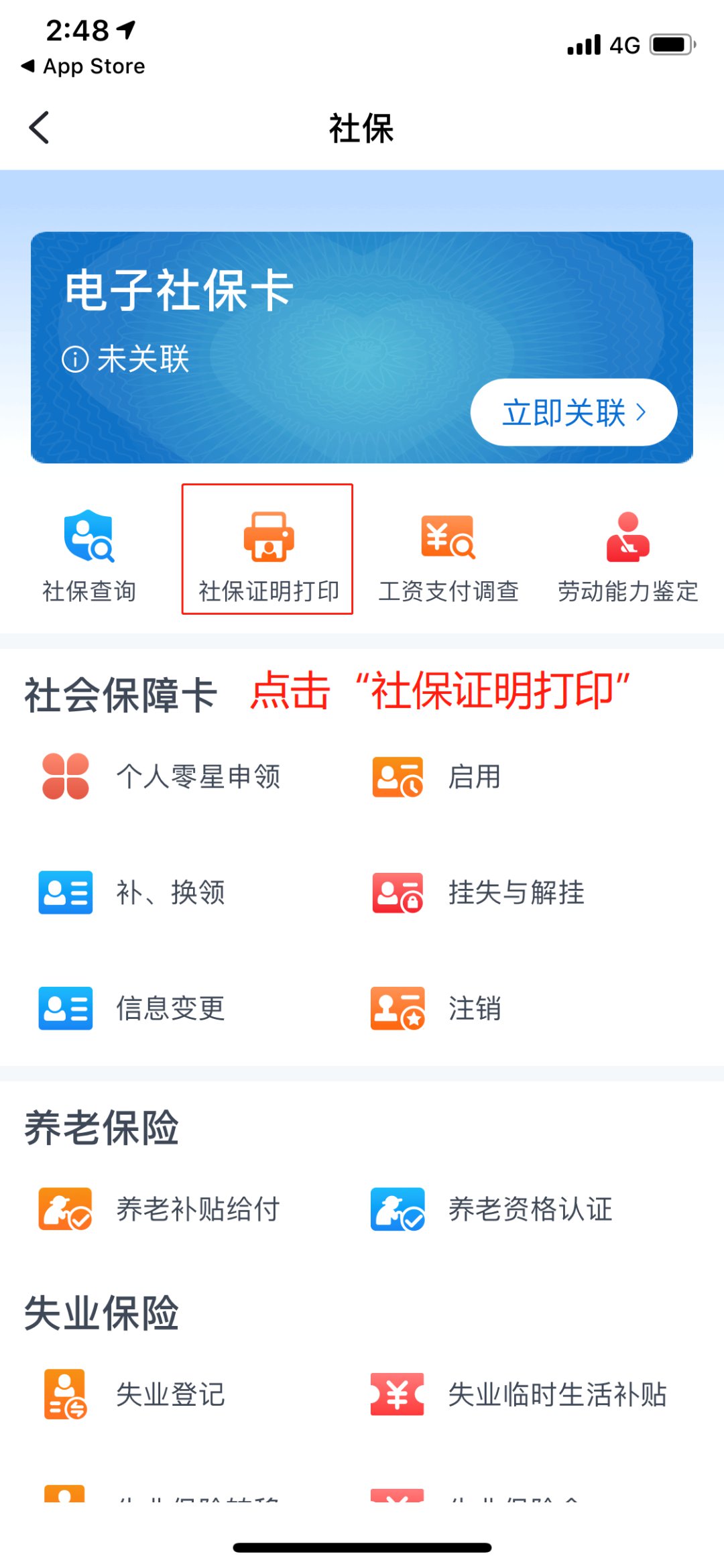Viewport: 724px width, 1568px height.
Task: Open 社保查询
Action: point(89,555)
